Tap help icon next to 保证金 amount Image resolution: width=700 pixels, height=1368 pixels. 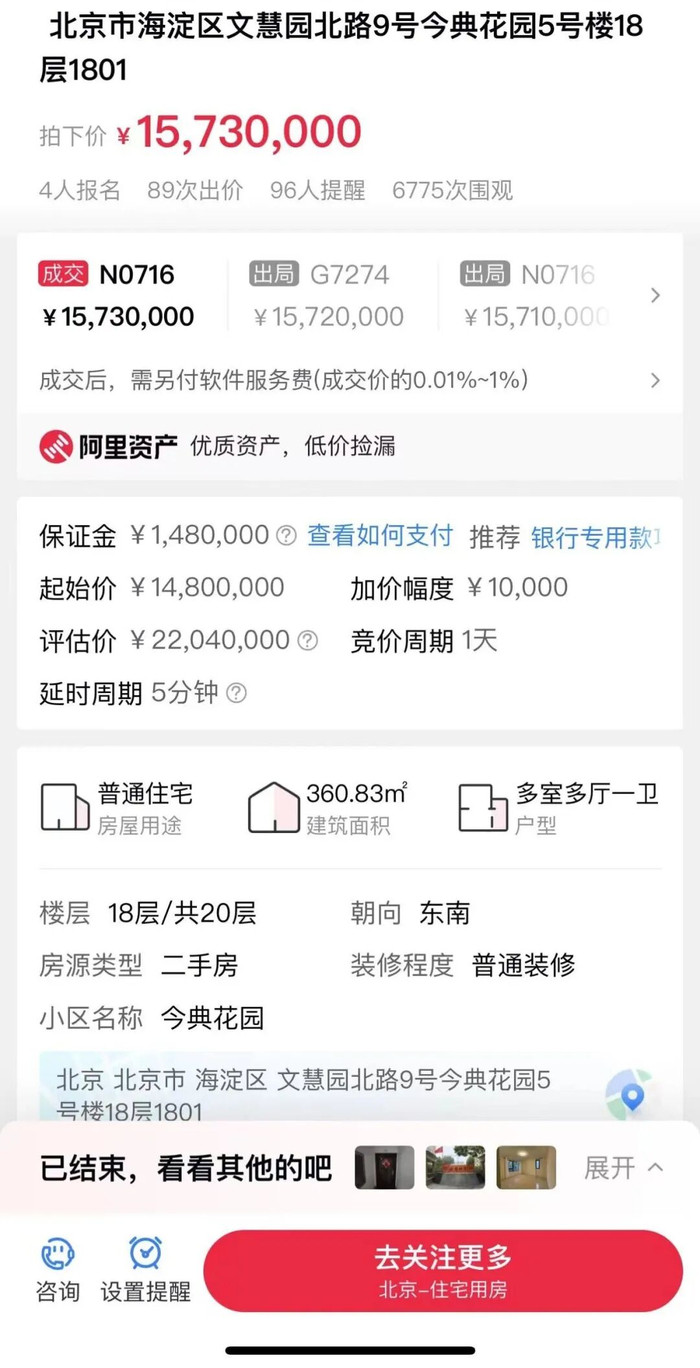(286, 536)
